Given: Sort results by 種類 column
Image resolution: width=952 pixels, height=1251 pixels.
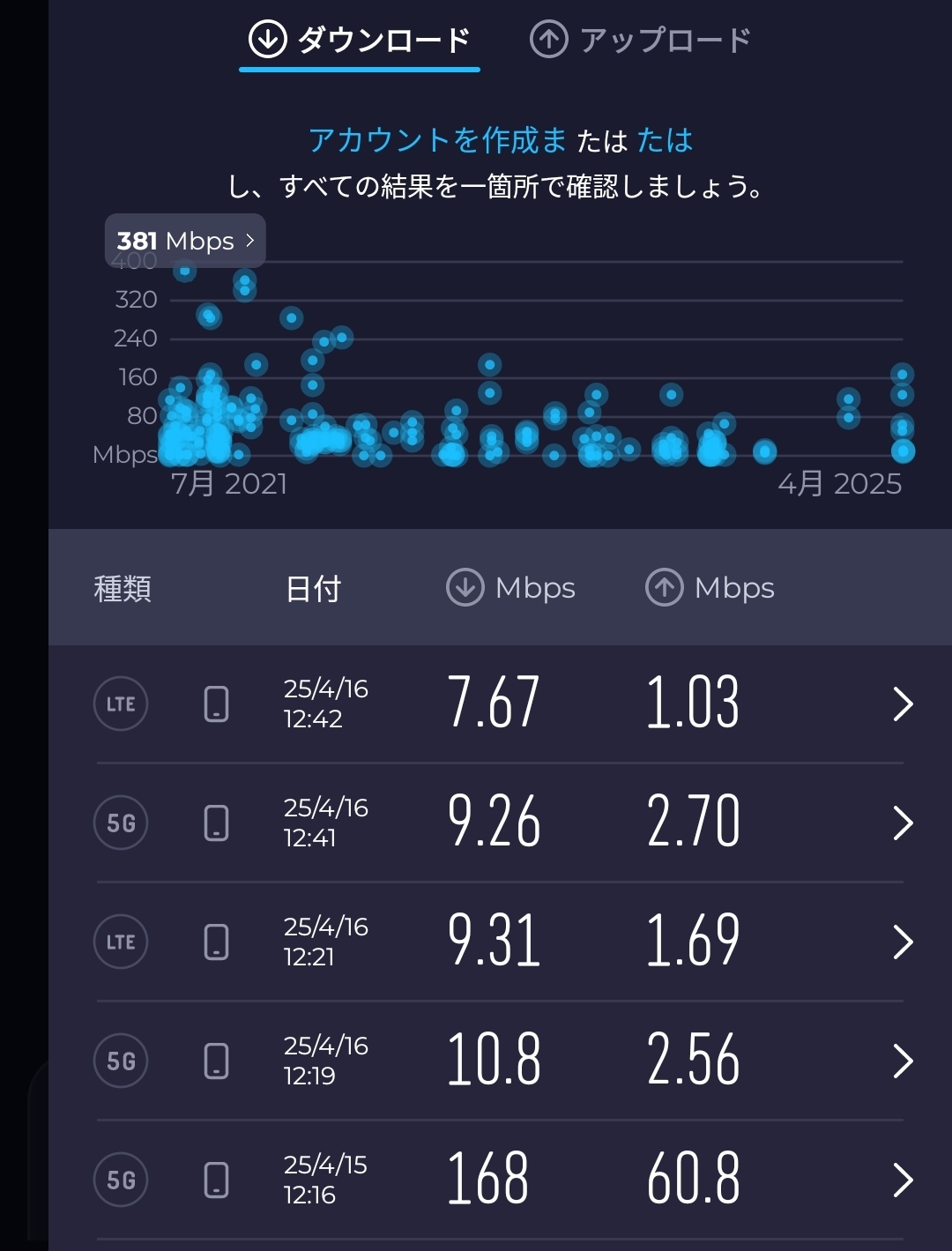Looking at the screenshot, I should pyautogui.click(x=123, y=588).
